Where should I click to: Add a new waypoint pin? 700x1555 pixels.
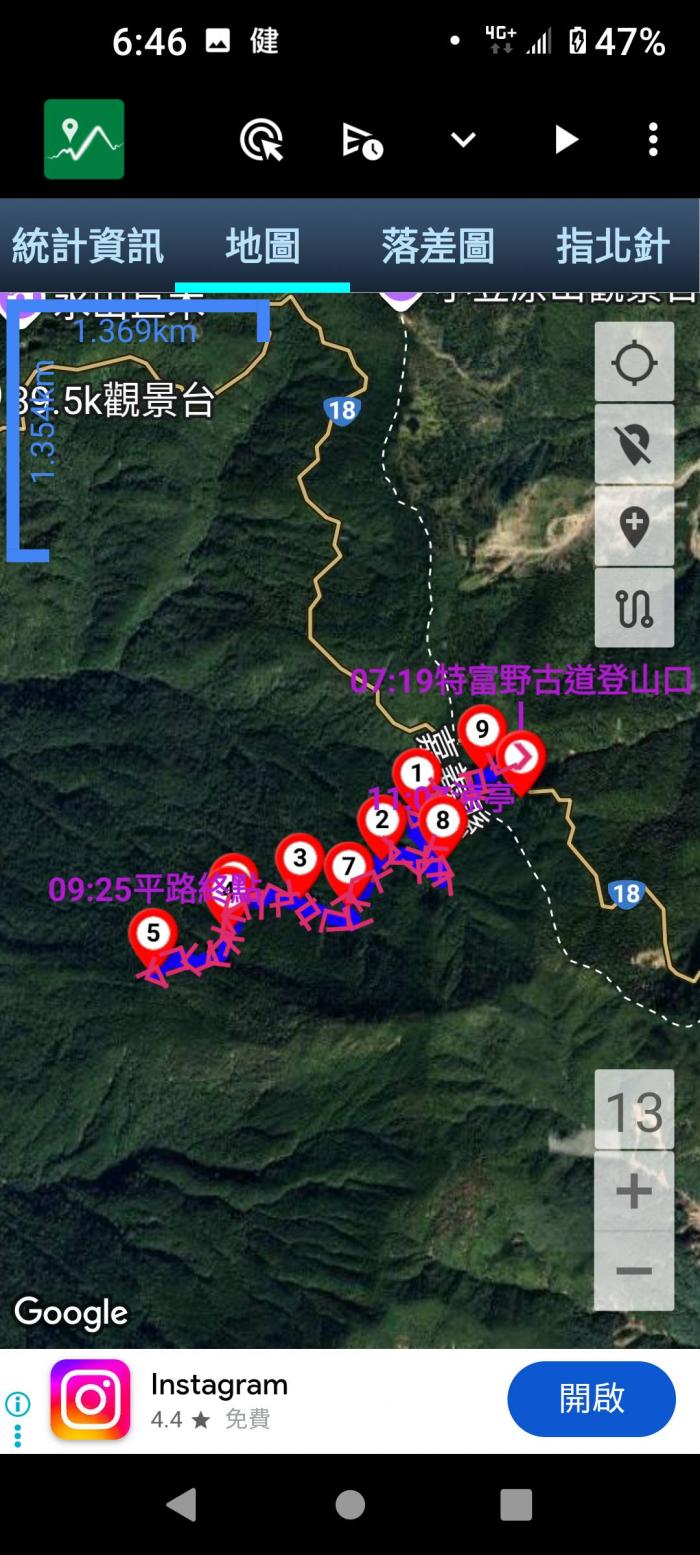634,526
